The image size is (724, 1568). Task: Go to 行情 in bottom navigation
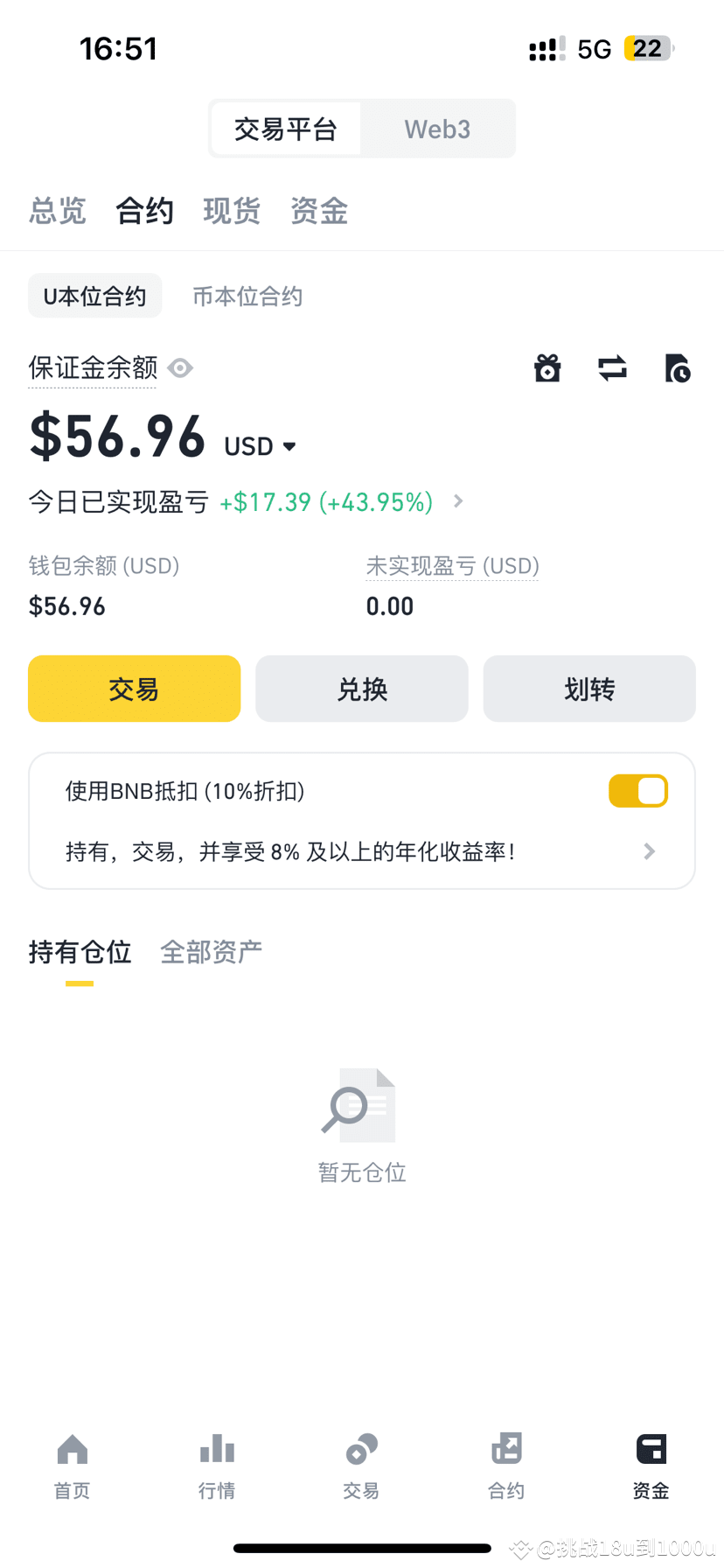coord(217,1465)
